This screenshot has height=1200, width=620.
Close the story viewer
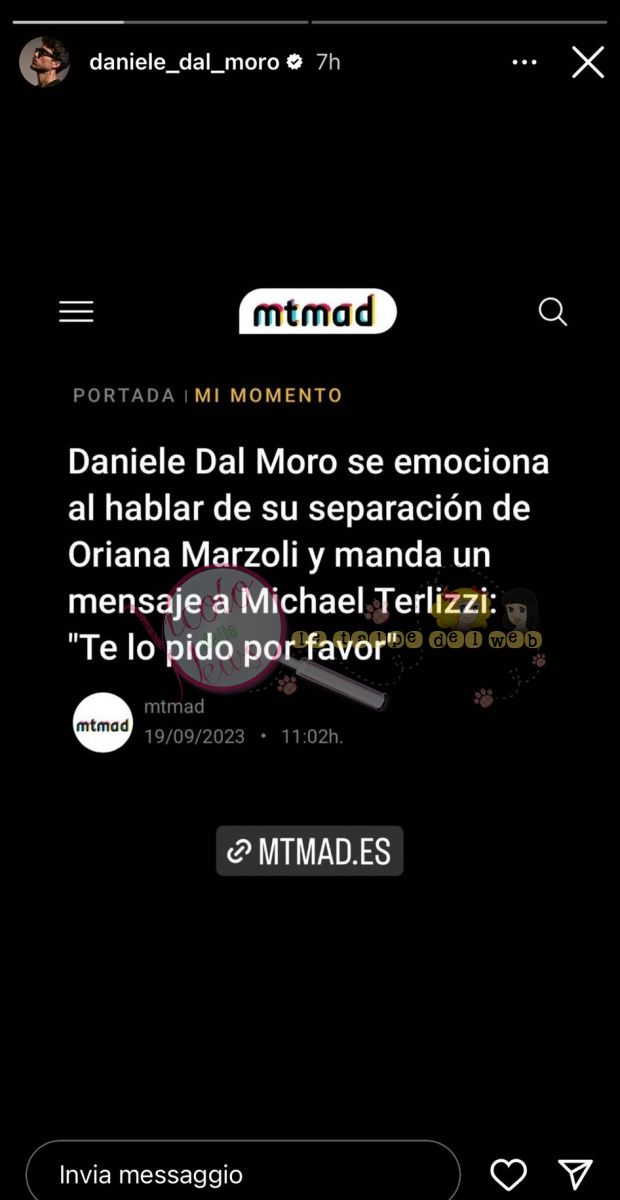(x=588, y=62)
